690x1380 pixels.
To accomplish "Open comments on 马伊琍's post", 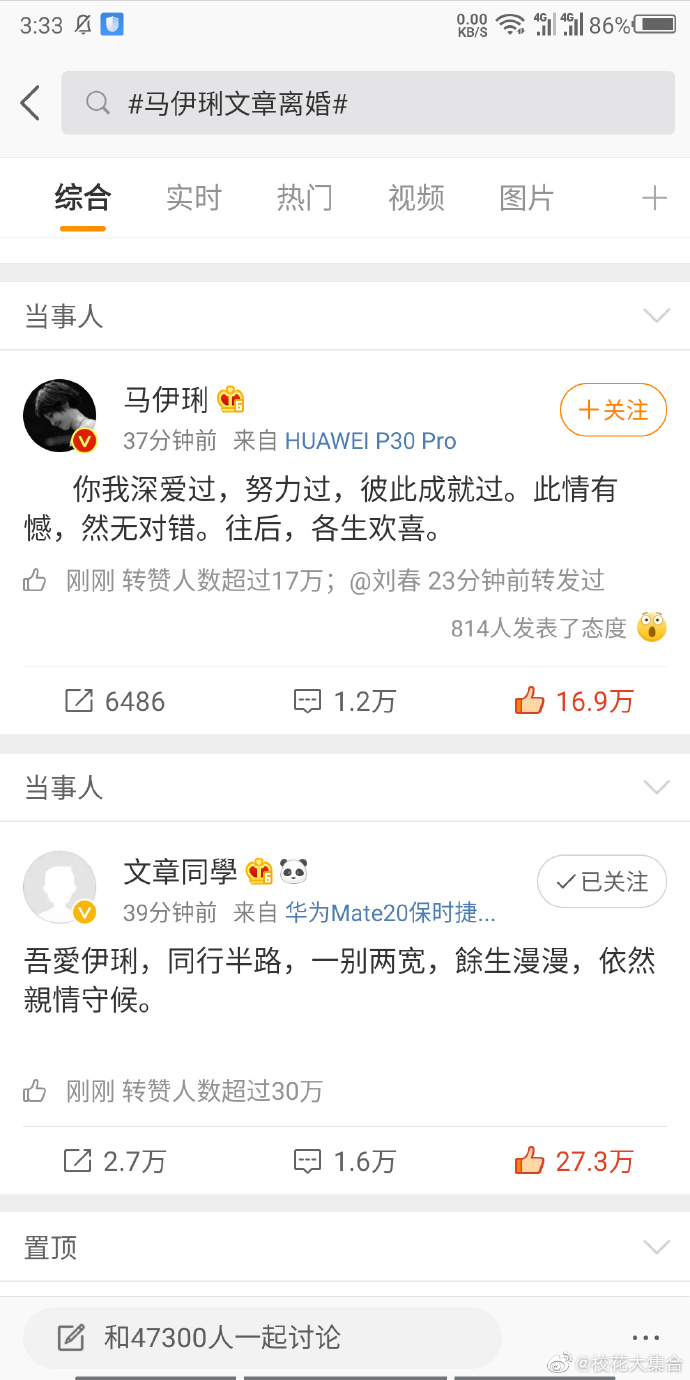I will 345,701.
